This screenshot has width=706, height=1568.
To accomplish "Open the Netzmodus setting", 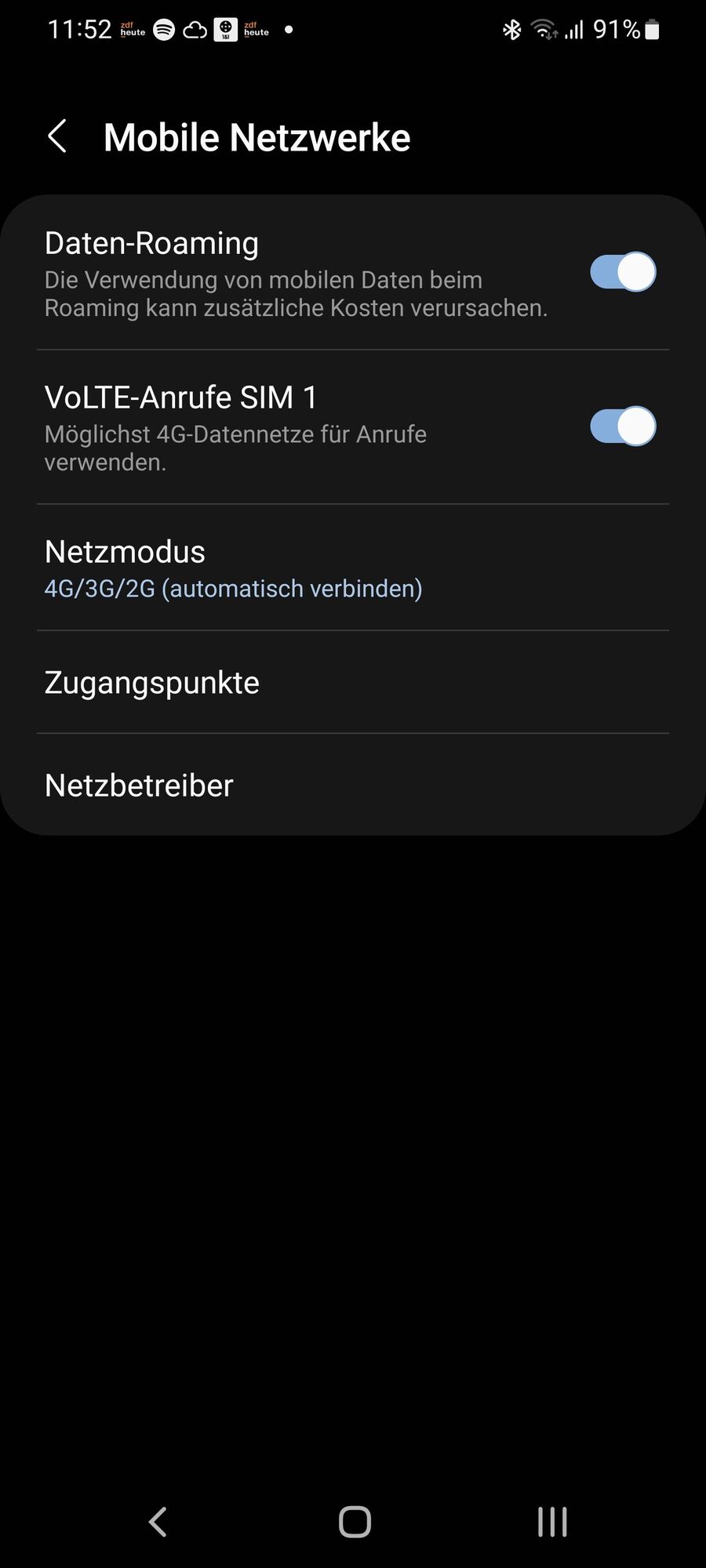I will (353, 568).
